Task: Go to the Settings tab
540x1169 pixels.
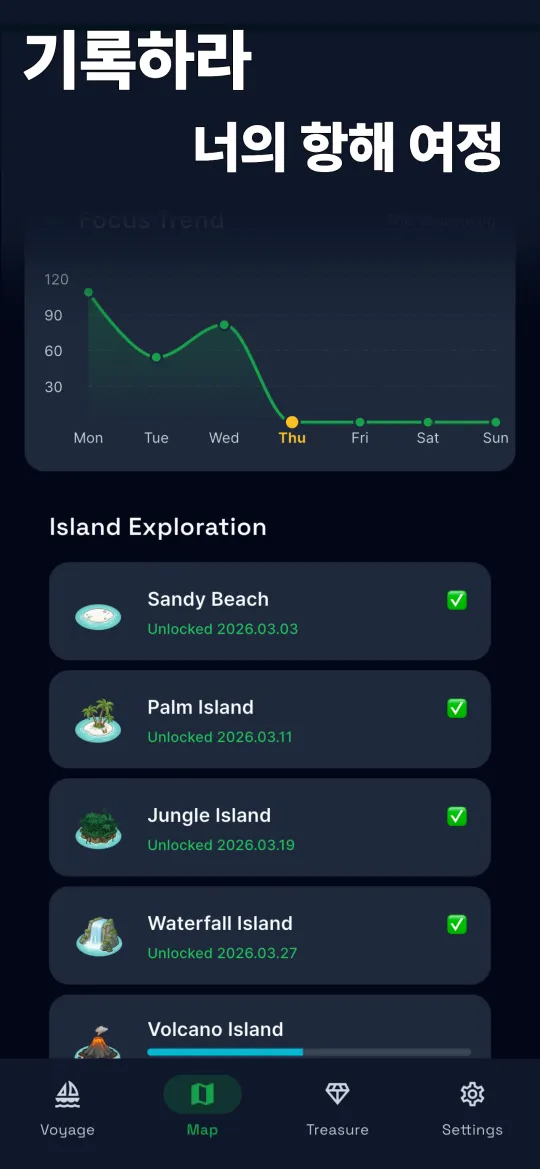Action: tap(472, 1109)
